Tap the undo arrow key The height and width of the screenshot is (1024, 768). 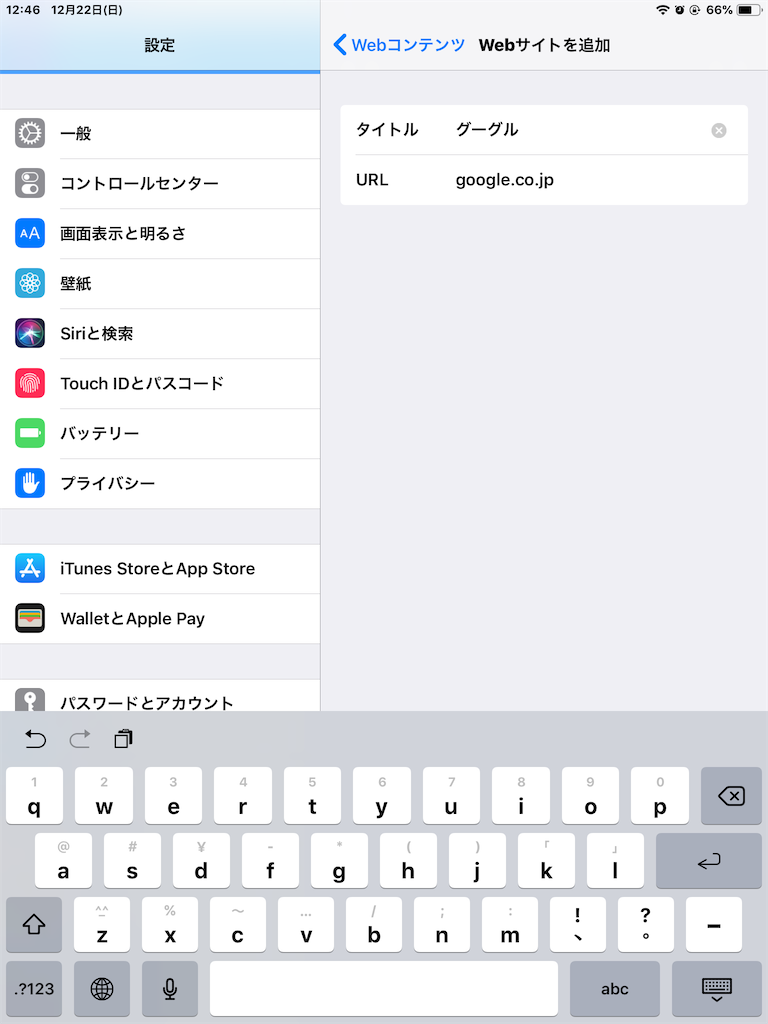[36, 738]
